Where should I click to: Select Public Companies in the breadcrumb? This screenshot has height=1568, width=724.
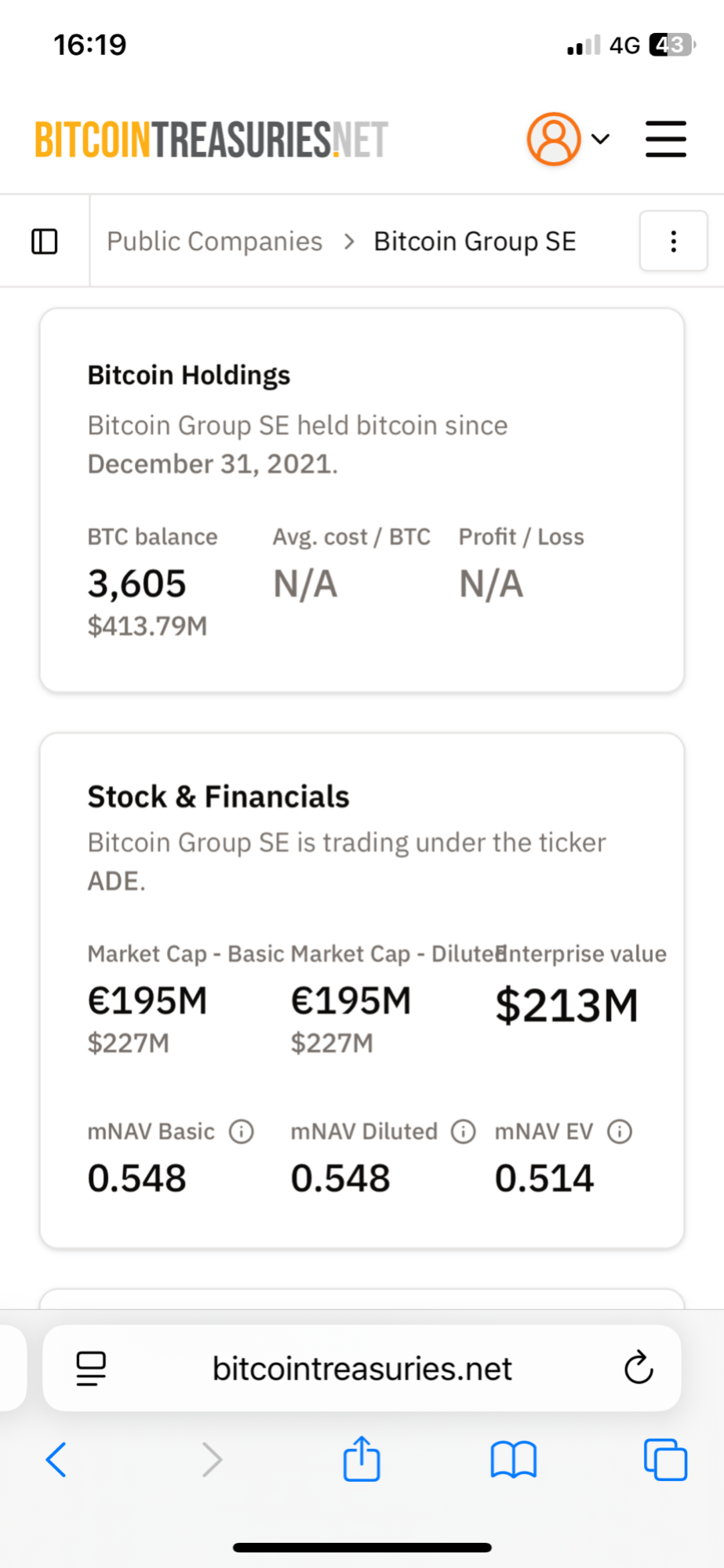[213, 241]
